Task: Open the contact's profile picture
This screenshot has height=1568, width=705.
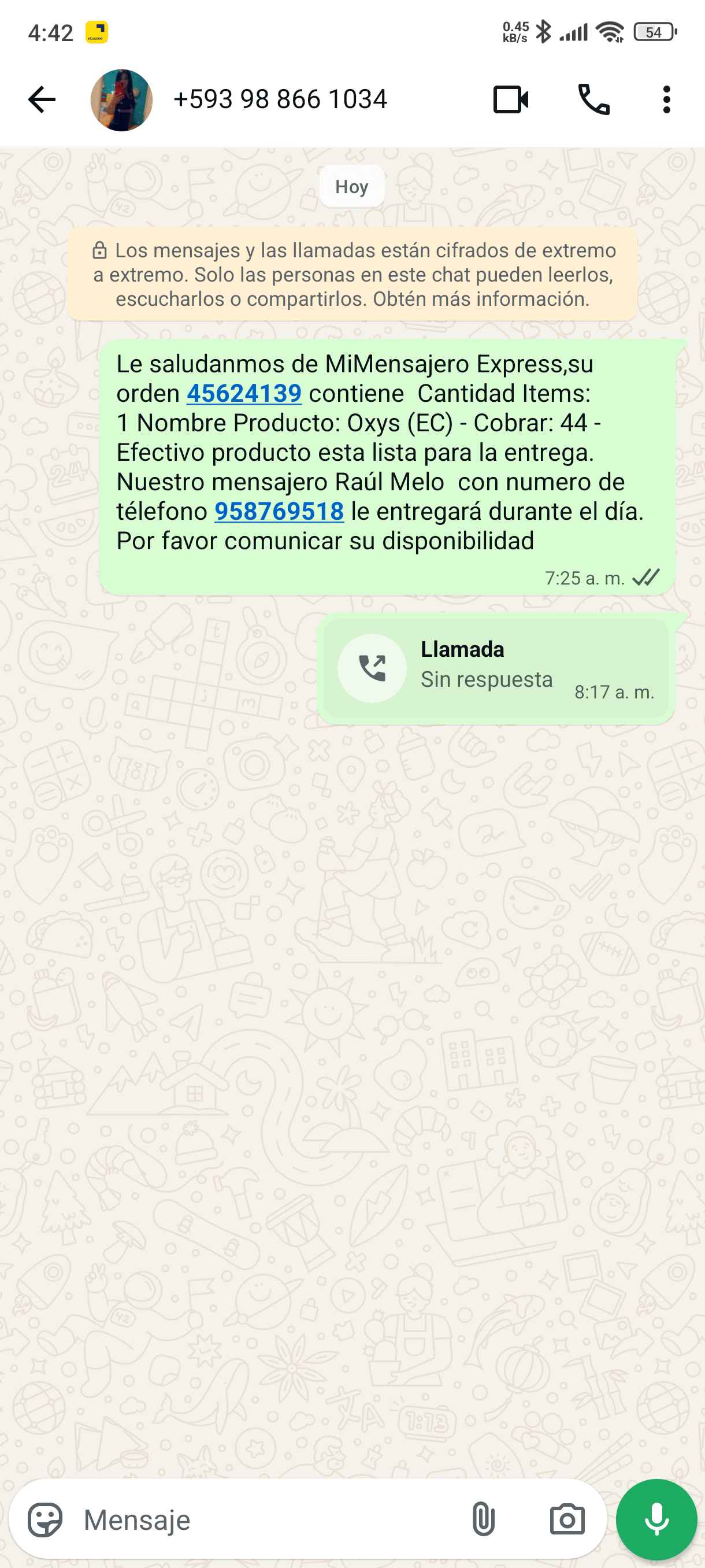Action: 121,100
